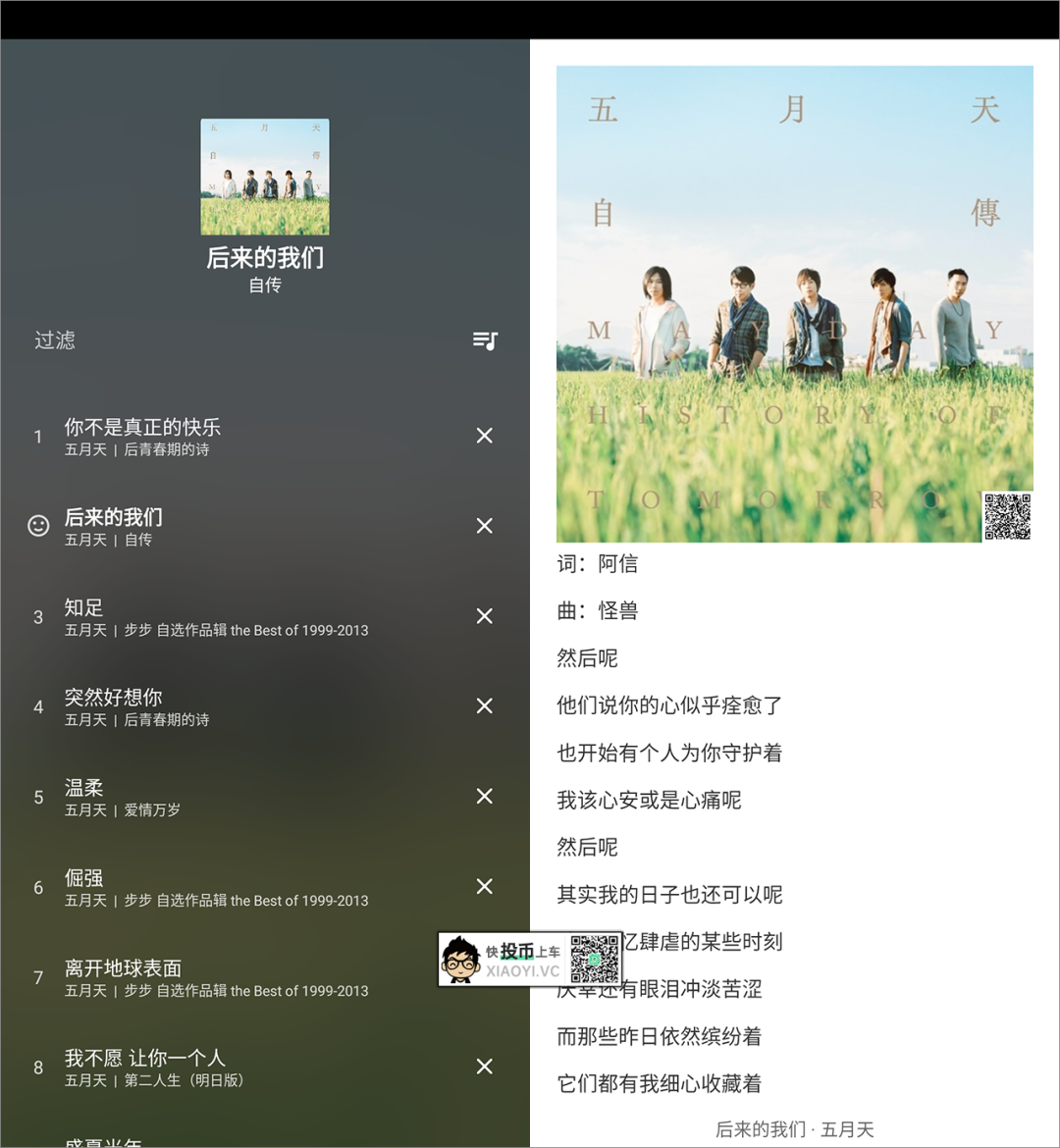The image size is (1060, 1148).
Task: Remove 温柔 from the playlist
Action: point(484,796)
